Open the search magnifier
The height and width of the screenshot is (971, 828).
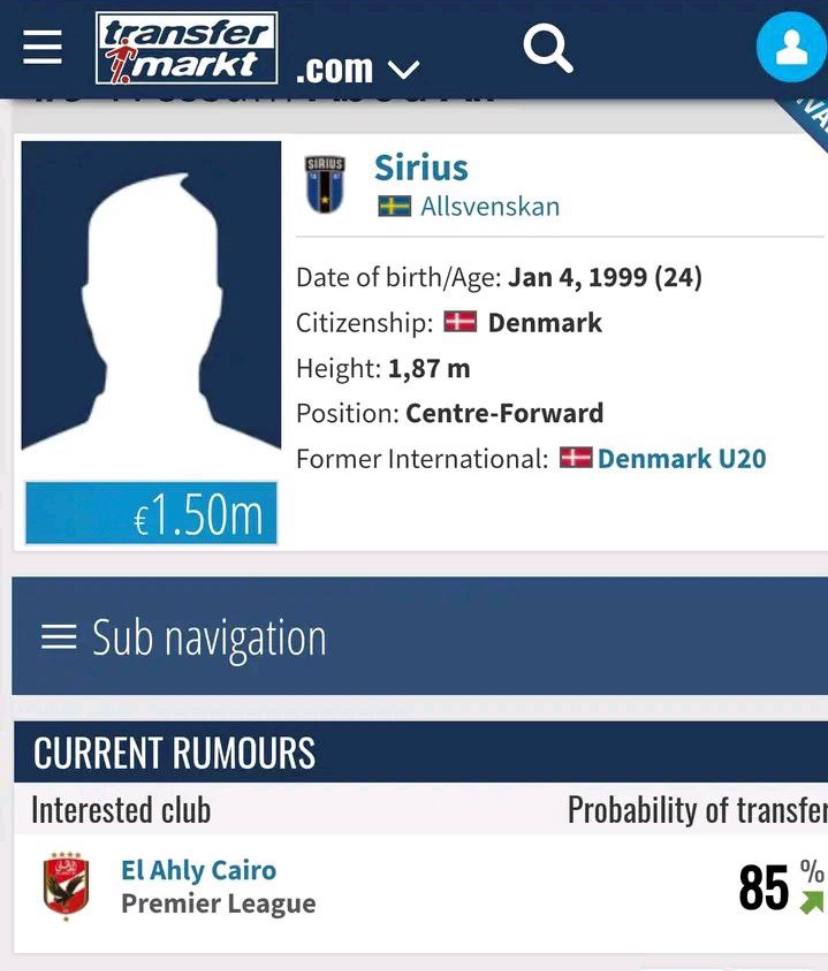[x=548, y=47]
